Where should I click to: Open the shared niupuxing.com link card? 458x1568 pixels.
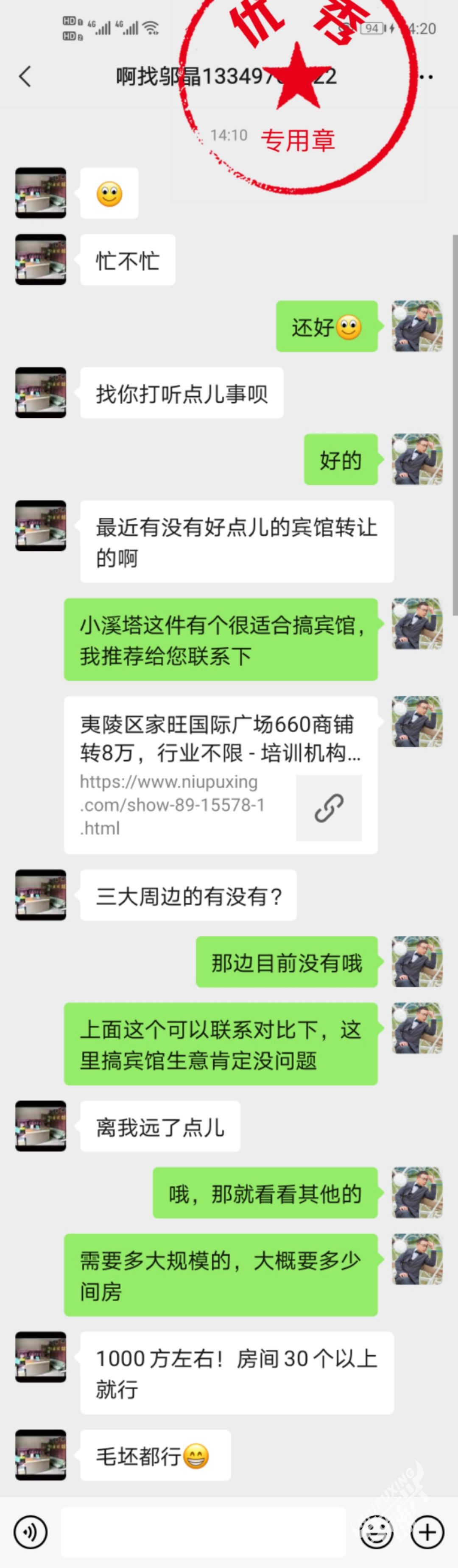(221, 775)
